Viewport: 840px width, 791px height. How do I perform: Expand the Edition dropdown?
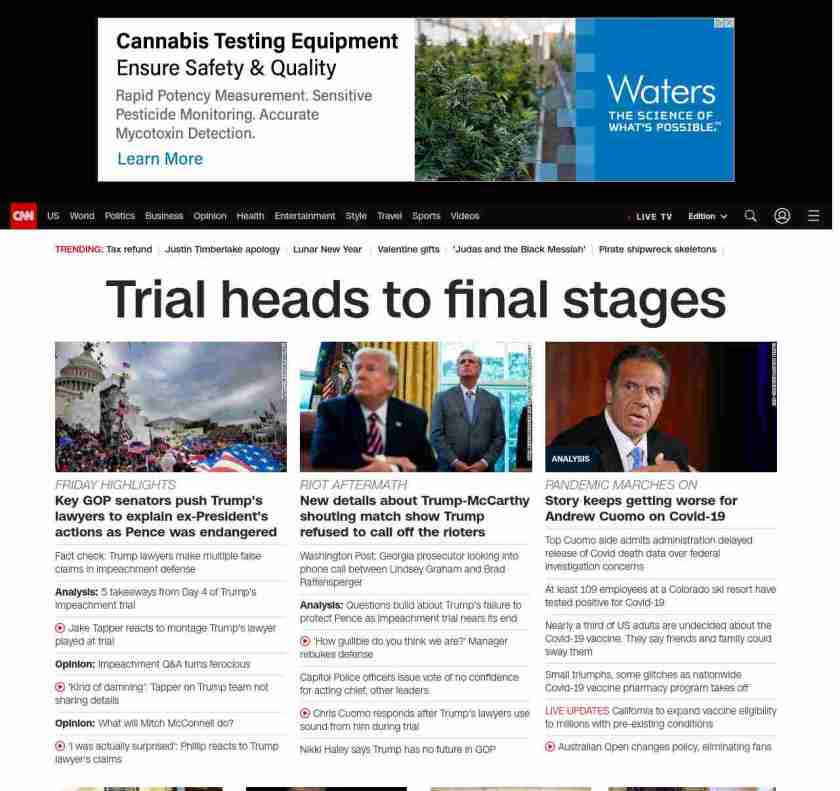click(707, 216)
